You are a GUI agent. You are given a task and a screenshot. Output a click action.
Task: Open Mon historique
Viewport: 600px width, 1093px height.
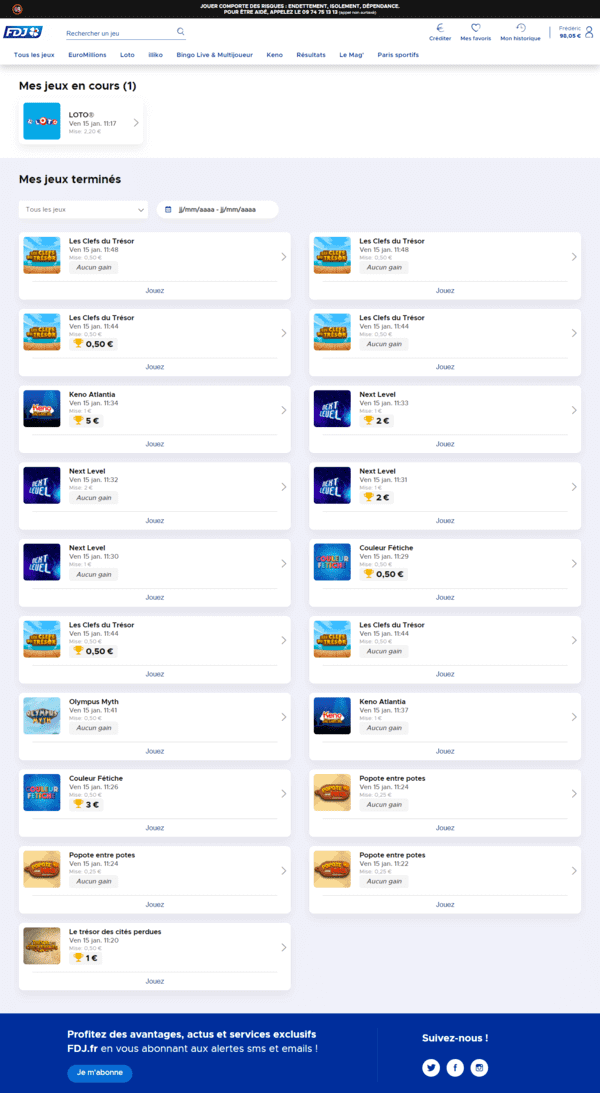point(521,32)
